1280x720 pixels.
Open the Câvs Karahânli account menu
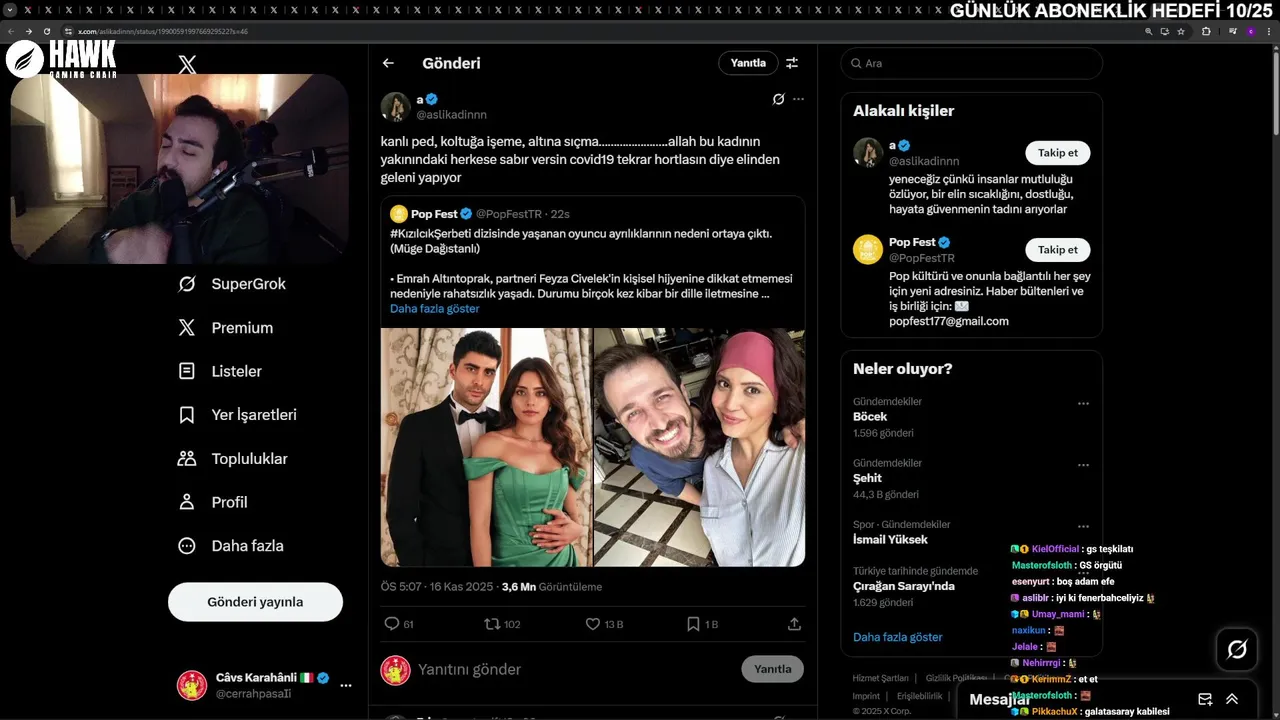[345, 685]
